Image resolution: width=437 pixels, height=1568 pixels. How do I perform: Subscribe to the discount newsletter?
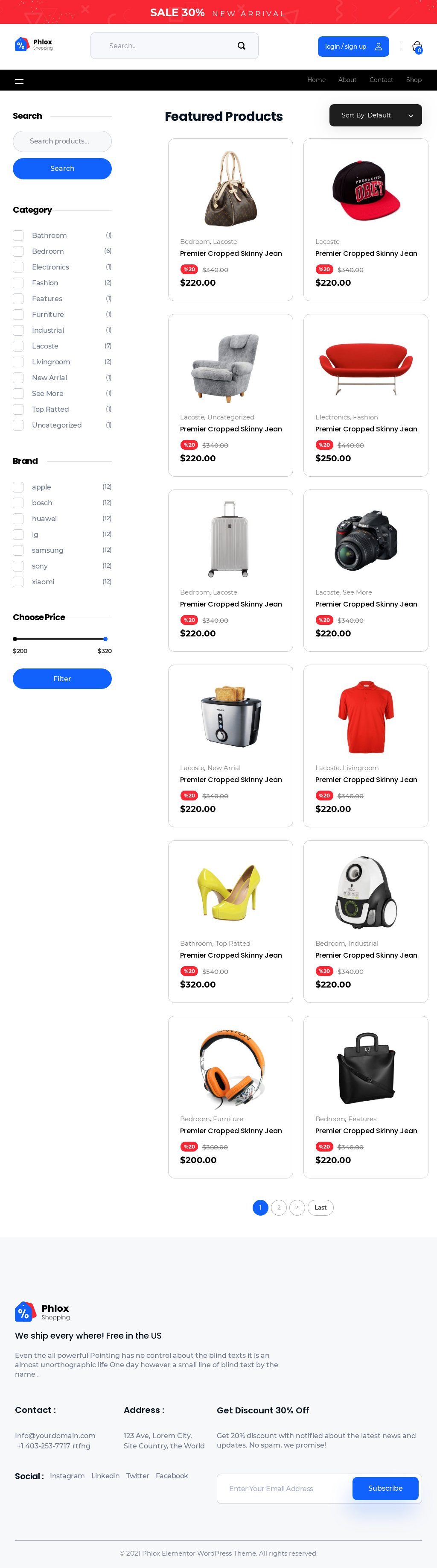pyautogui.click(x=385, y=1488)
